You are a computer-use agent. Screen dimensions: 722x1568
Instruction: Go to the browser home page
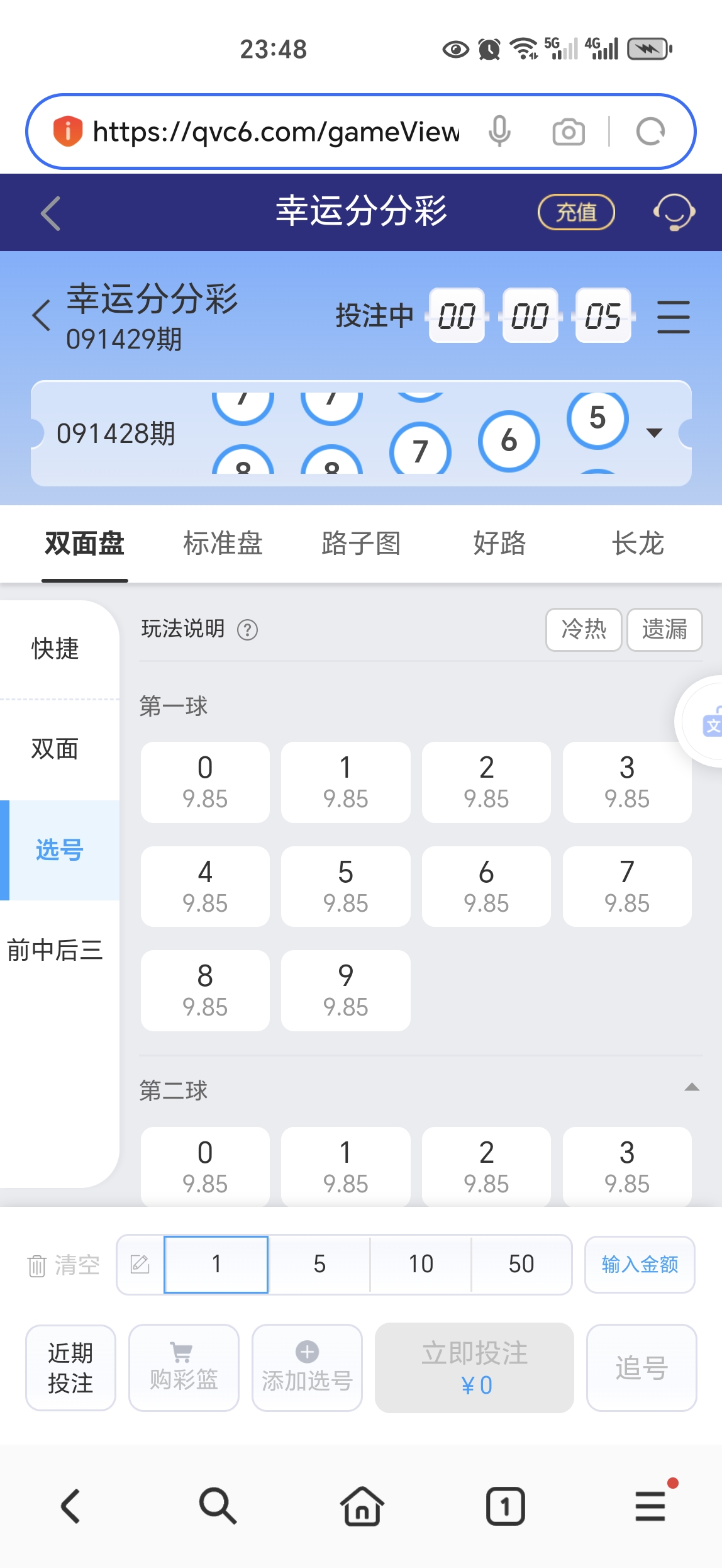(x=362, y=1506)
